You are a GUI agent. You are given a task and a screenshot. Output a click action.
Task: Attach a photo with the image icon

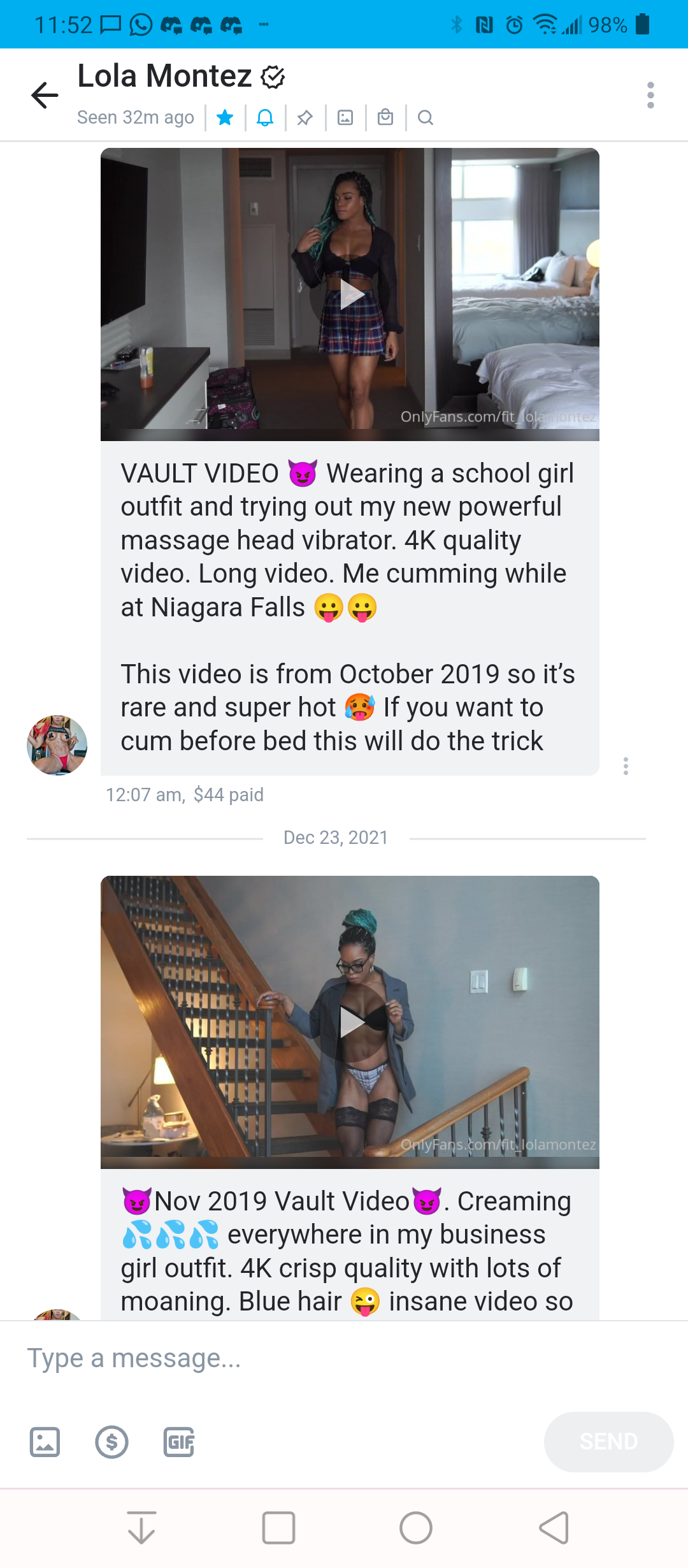click(45, 1442)
